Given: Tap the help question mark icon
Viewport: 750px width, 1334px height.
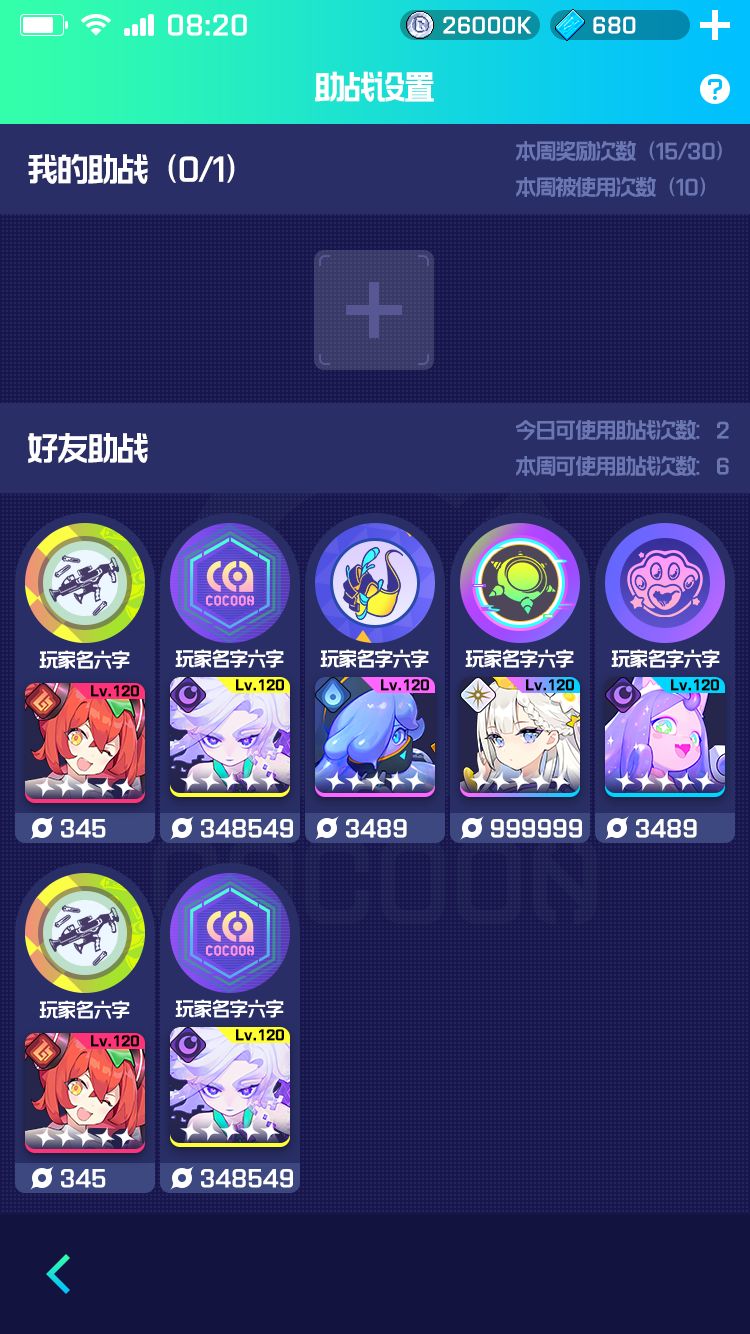Looking at the screenshot, I should point(714,89).
